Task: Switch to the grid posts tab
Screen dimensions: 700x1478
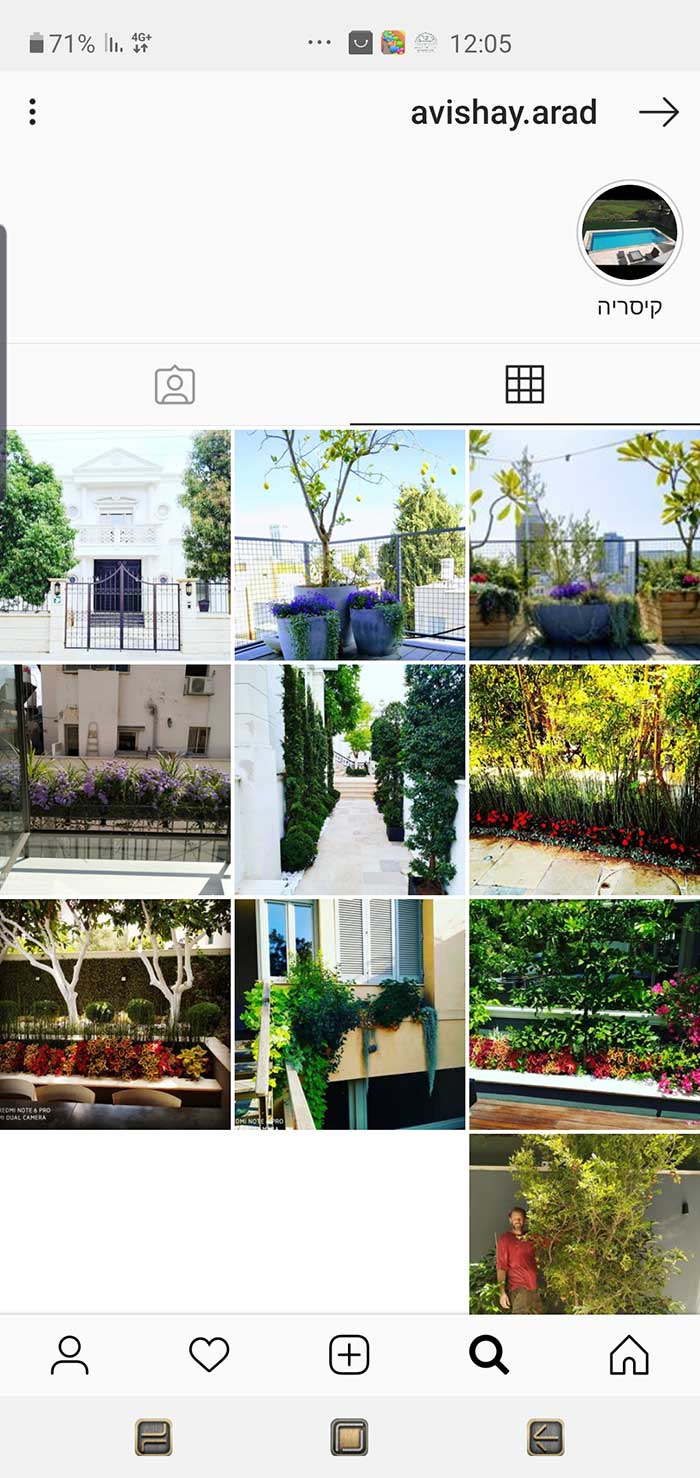Action: click(x=524, y=385)
